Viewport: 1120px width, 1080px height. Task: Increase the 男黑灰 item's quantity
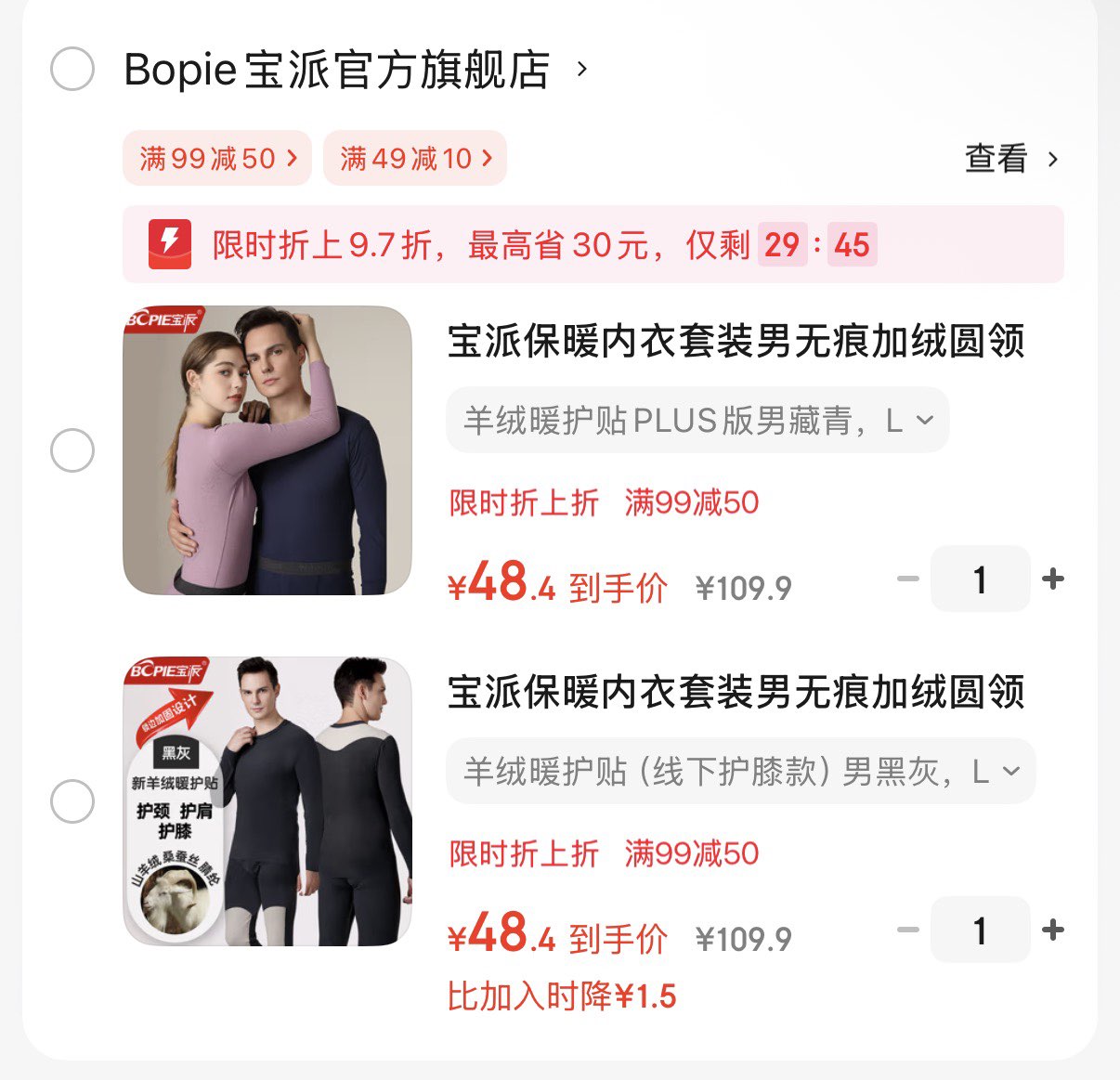pyautogui.click(x=1053, y=930)
